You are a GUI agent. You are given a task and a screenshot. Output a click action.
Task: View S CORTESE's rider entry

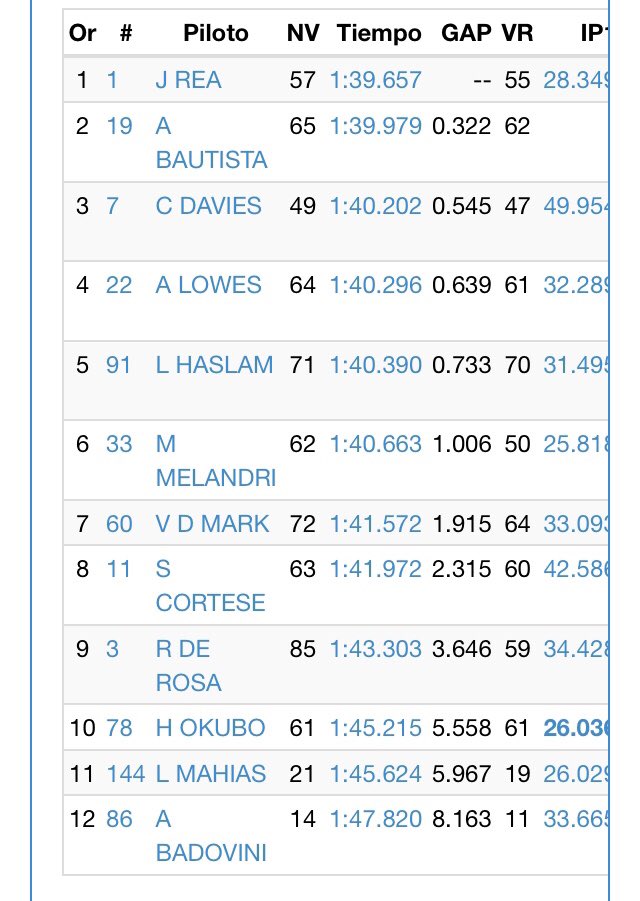(210, 586)
